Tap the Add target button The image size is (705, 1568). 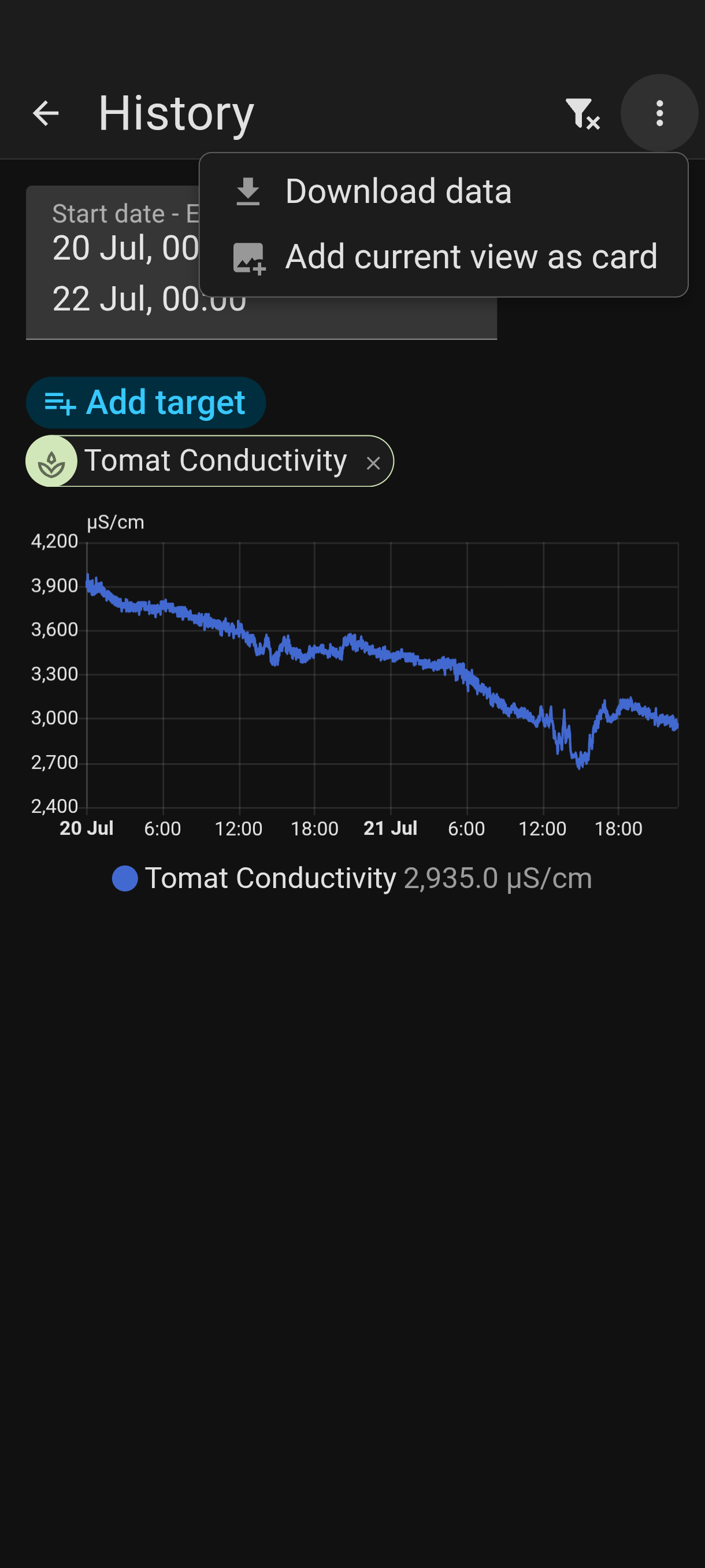(146, 402)
